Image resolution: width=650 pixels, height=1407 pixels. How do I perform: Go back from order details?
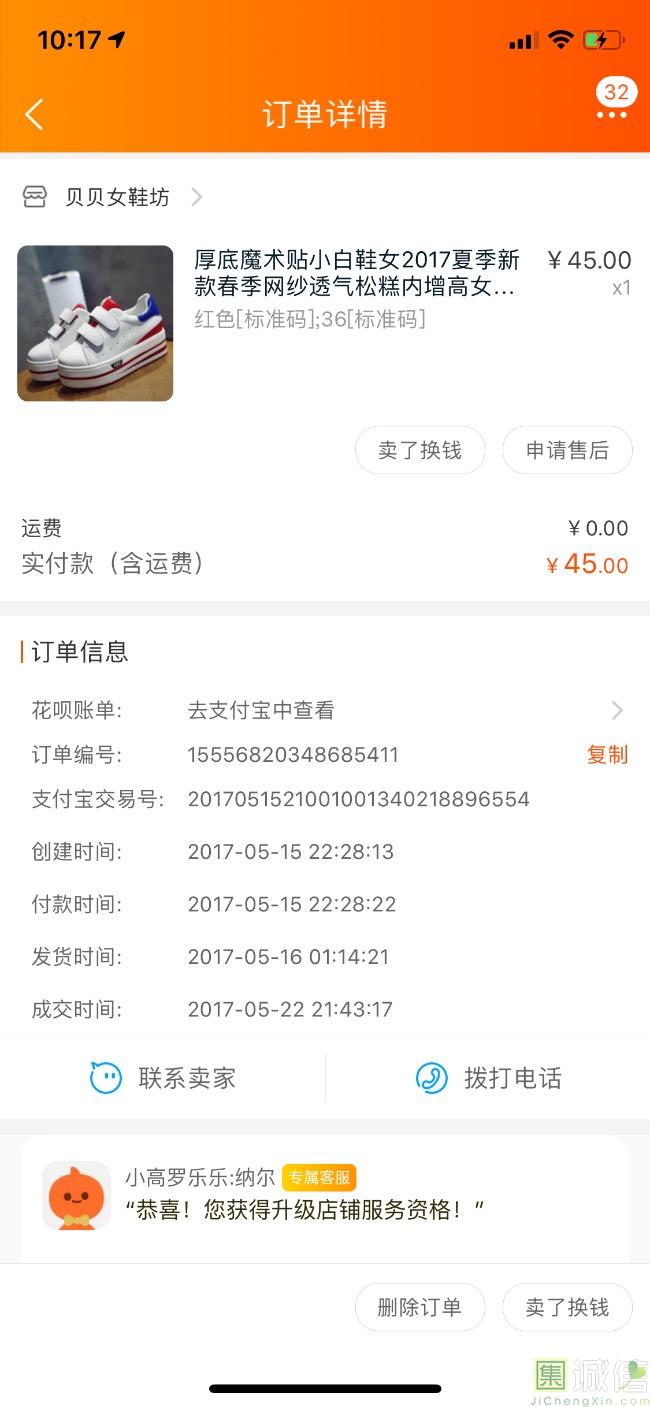[34, 114]
